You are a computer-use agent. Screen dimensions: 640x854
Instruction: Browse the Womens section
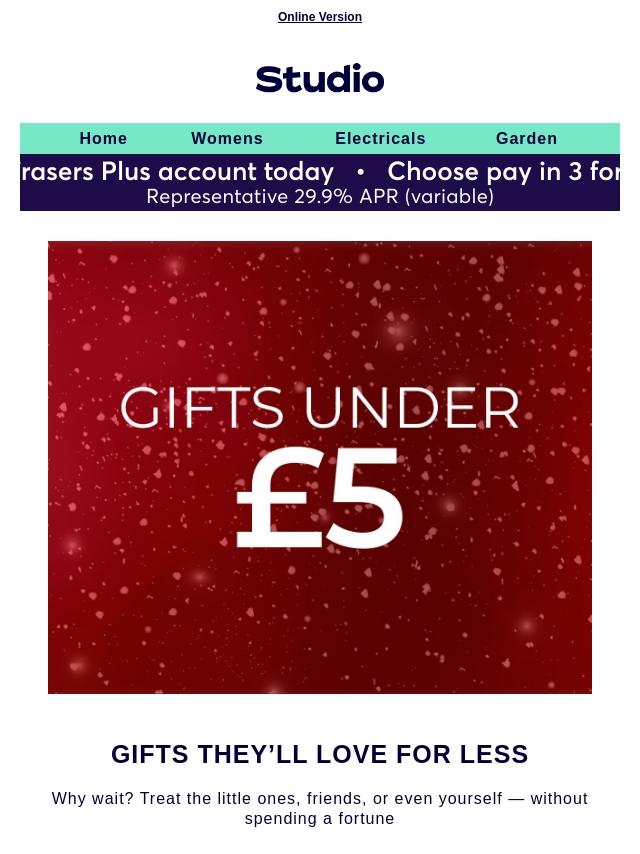click(227, 139)
